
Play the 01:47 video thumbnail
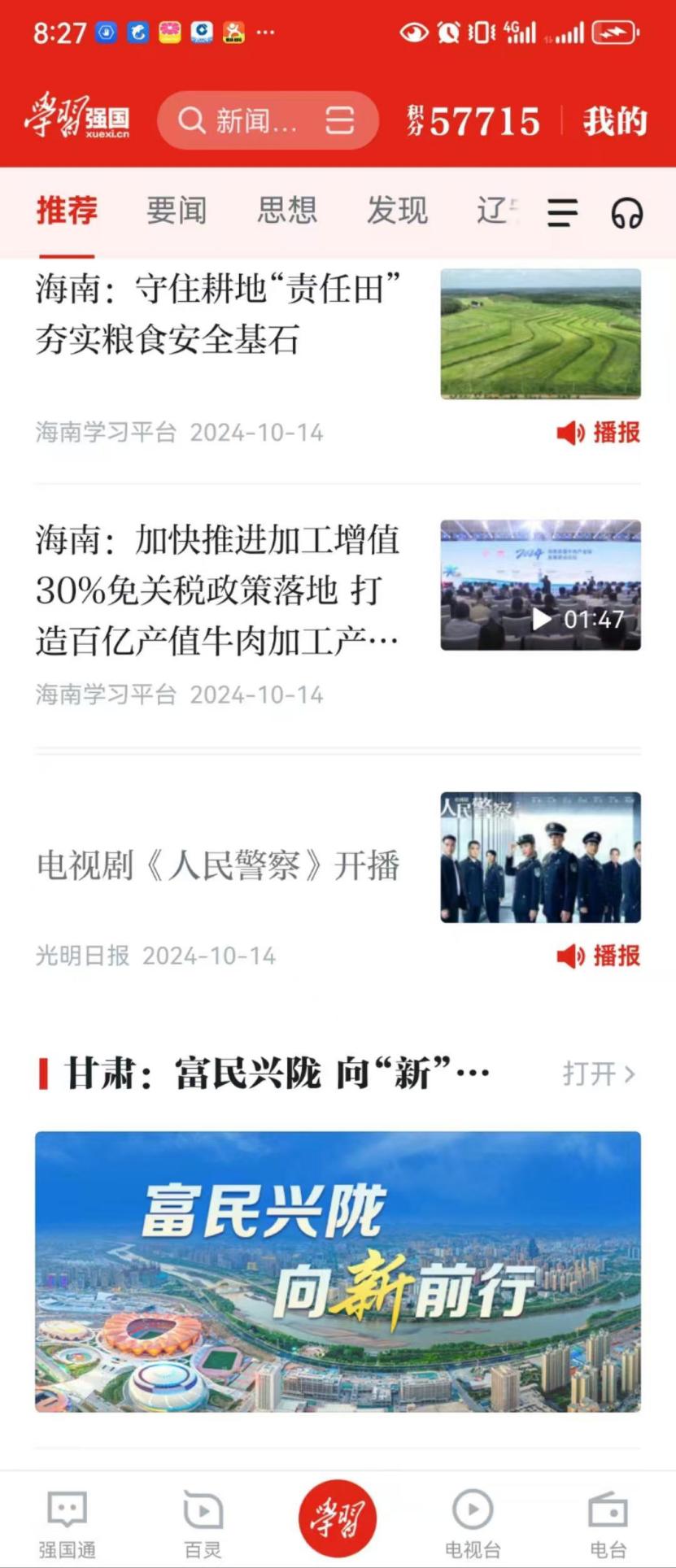click(540, 585)
